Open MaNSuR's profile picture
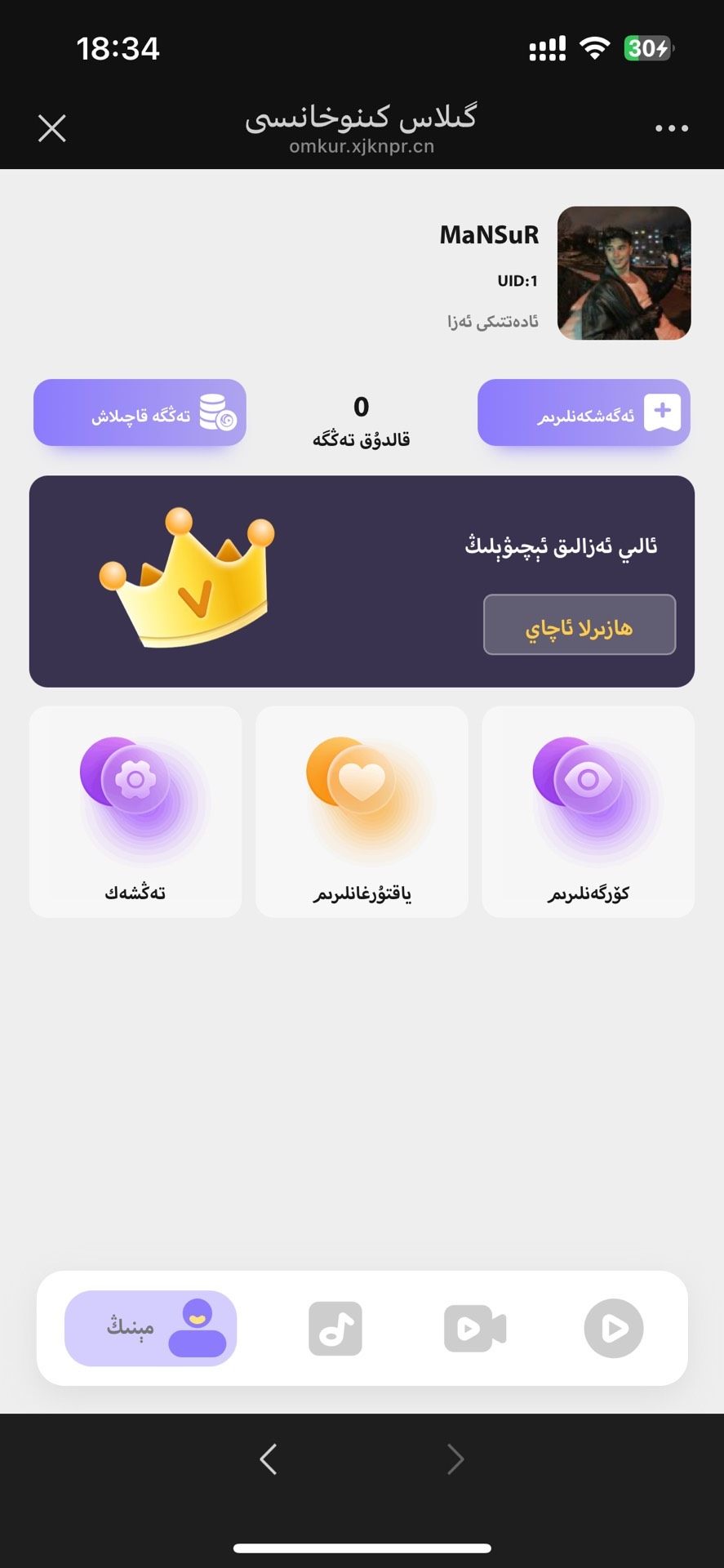This screenshot has height=1568, width=724. click(x=624, y=274)
